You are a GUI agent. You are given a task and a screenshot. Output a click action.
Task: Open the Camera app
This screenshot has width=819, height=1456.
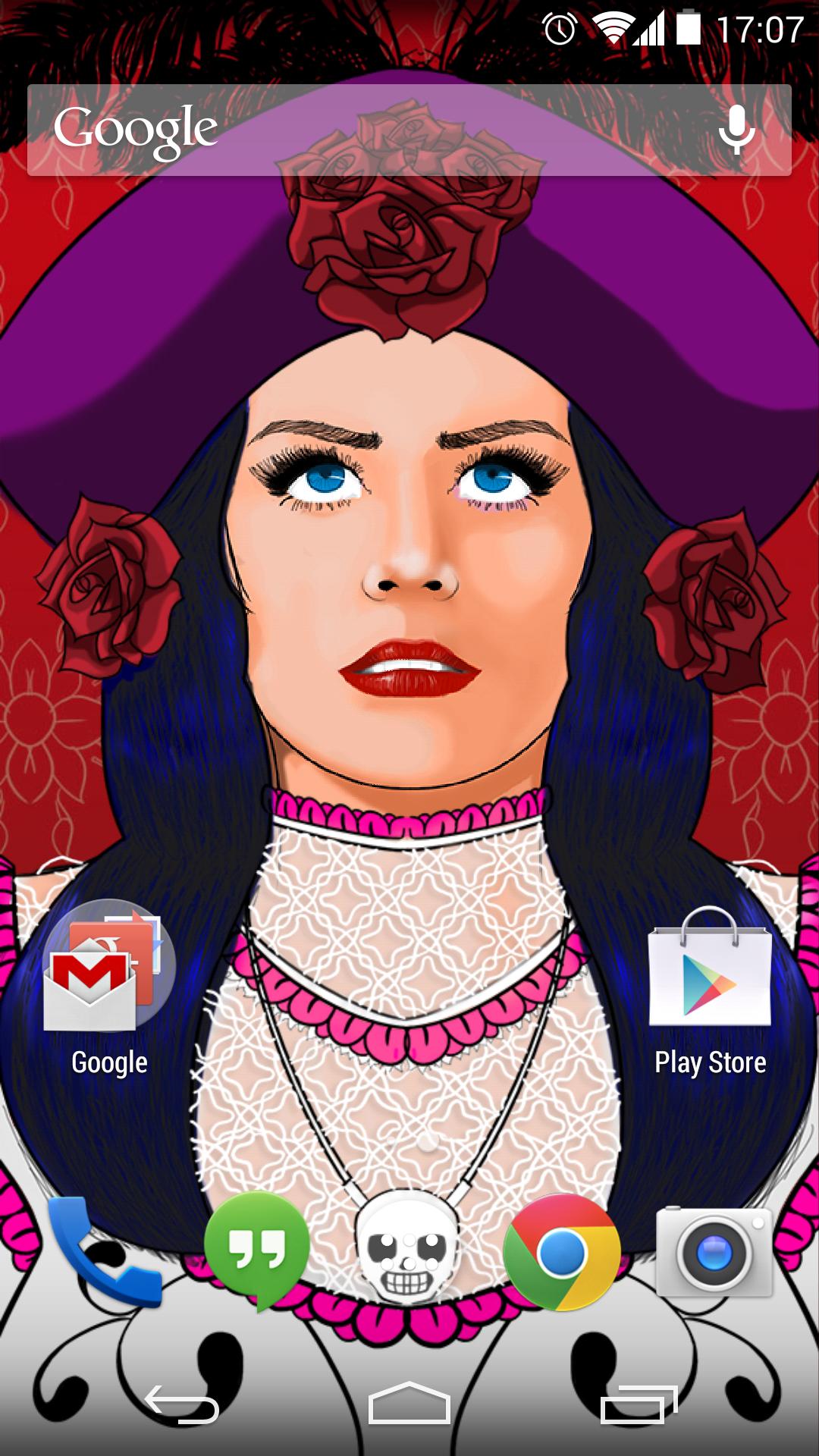[714, 1251]
